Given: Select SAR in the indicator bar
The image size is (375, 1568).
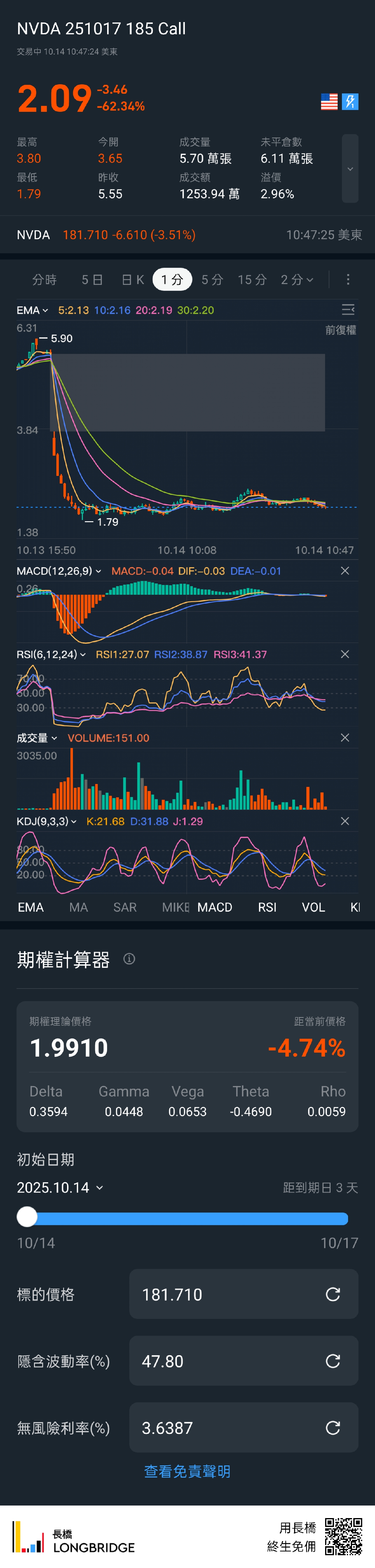Looking at the screenshot, I should point(125,907).
